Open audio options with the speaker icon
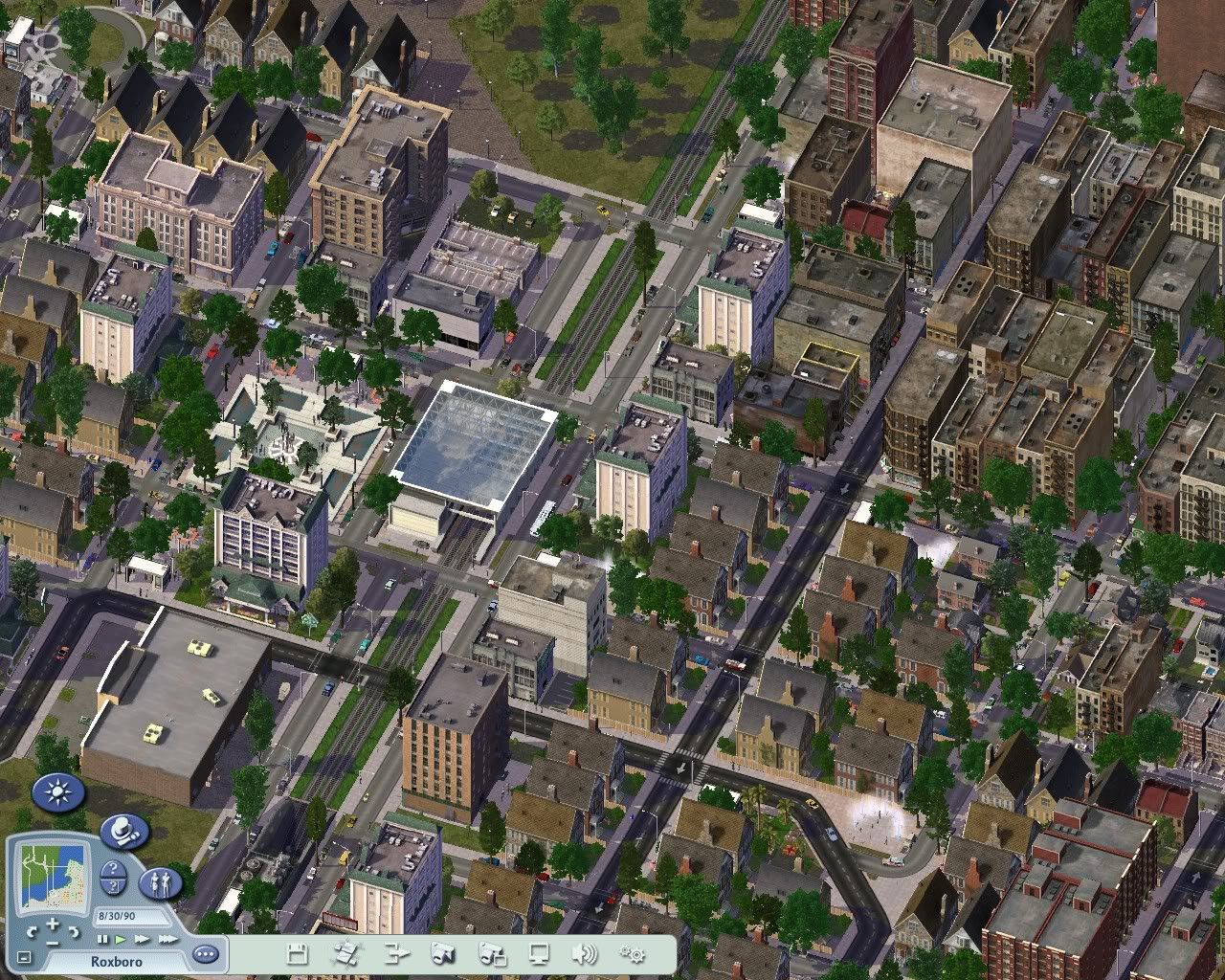Viewport: 1225px width, 980px height. click(584, 953)
